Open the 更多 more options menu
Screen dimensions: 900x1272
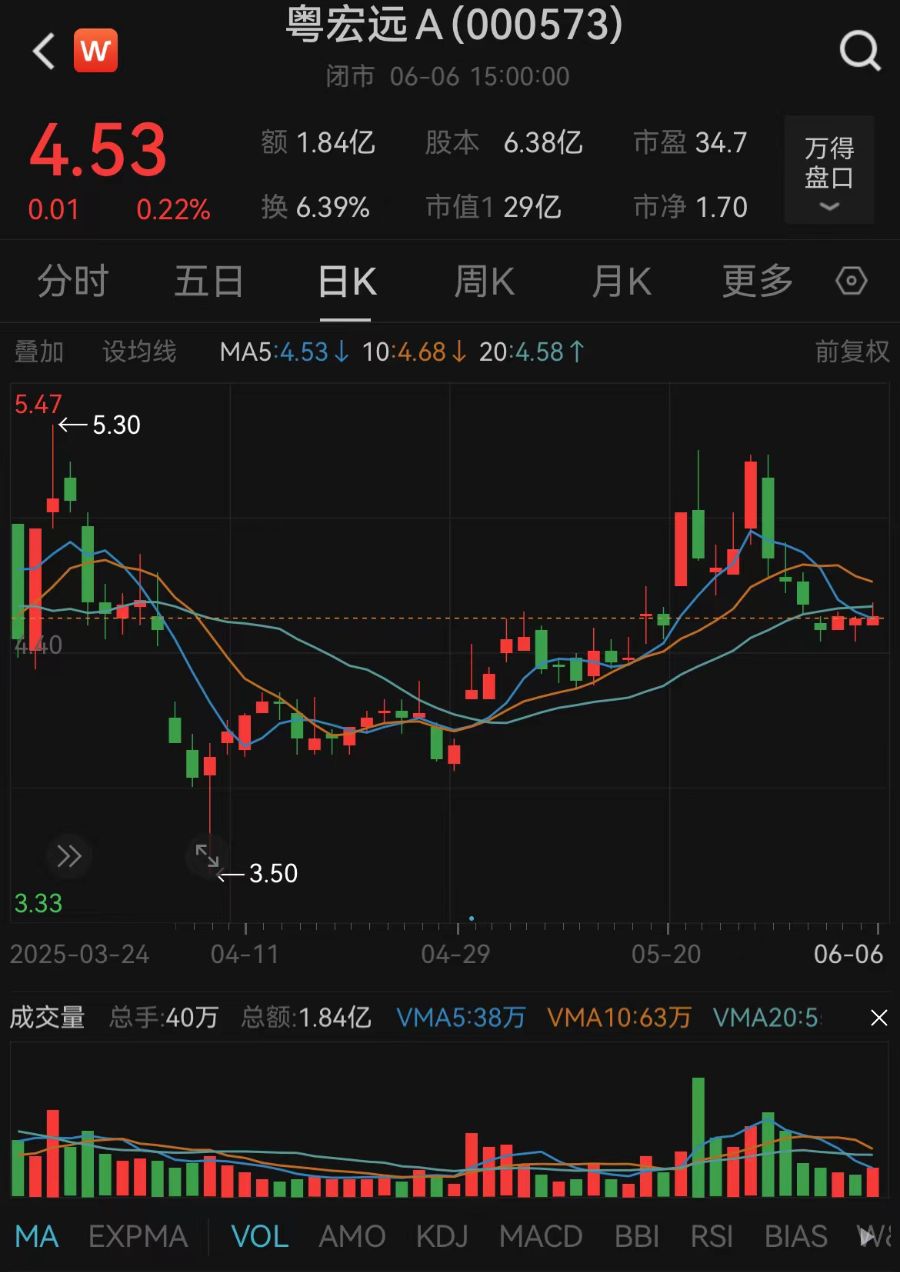[x=756, y=282]
